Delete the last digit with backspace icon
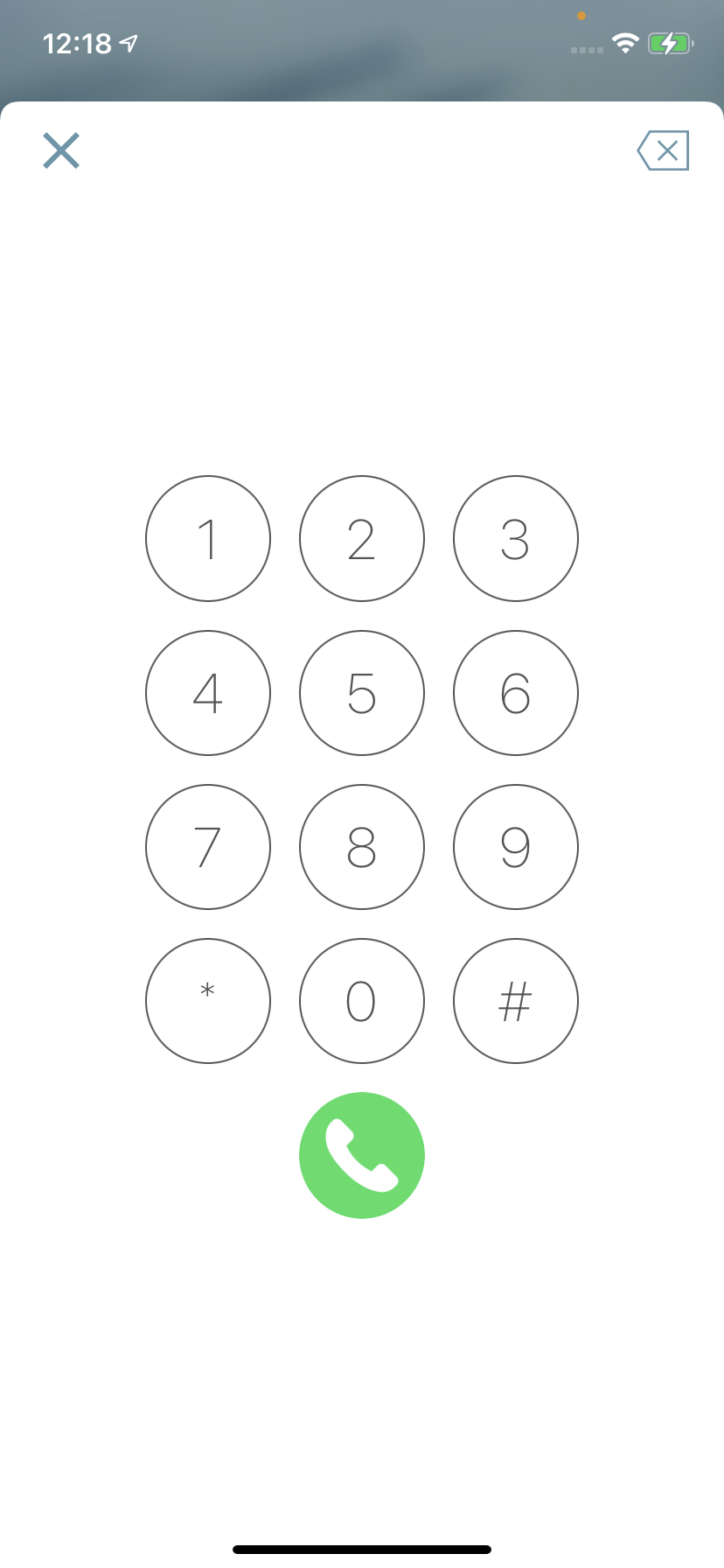724x1568 pixels. click(663, 150)
